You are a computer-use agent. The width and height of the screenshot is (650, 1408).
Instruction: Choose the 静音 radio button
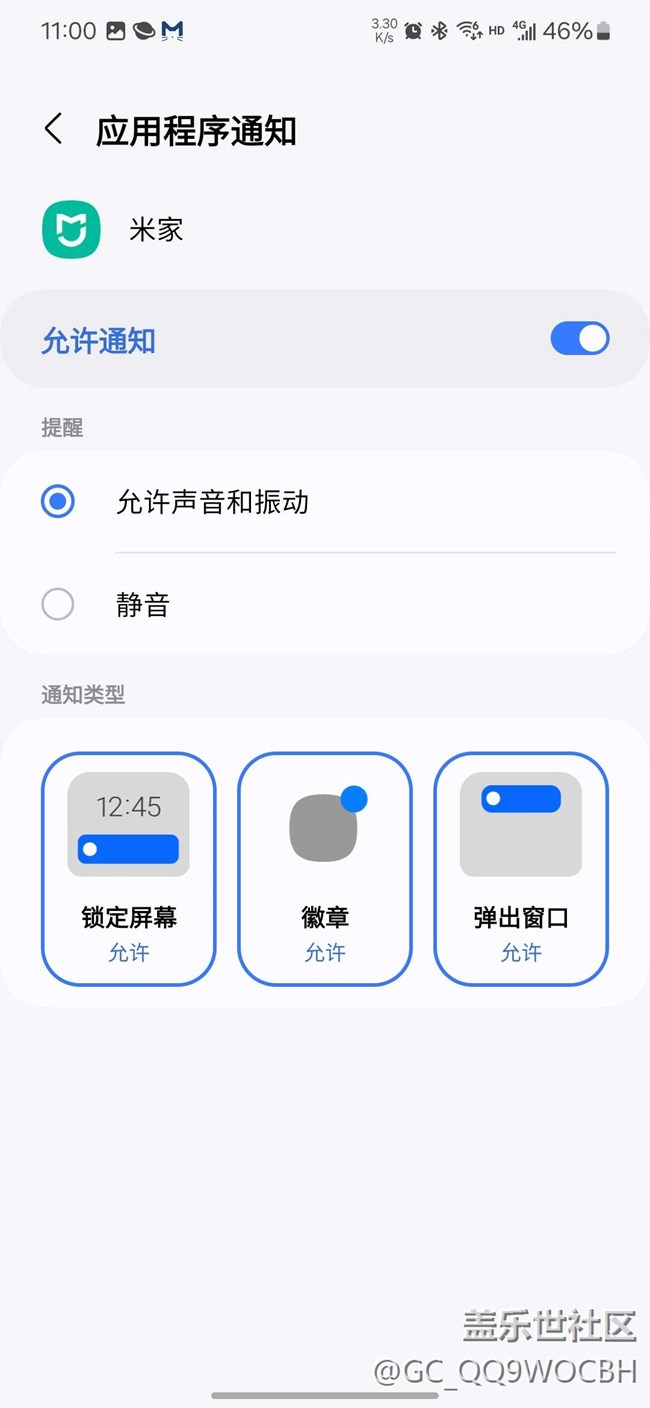pos(58,604)
